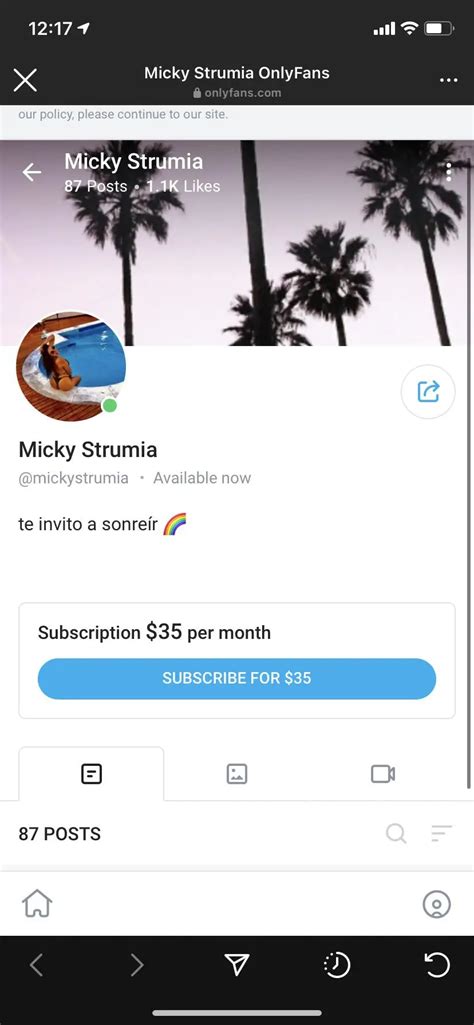
Task: Tap Subscribe for $35 button
Action: coord(237,678)
